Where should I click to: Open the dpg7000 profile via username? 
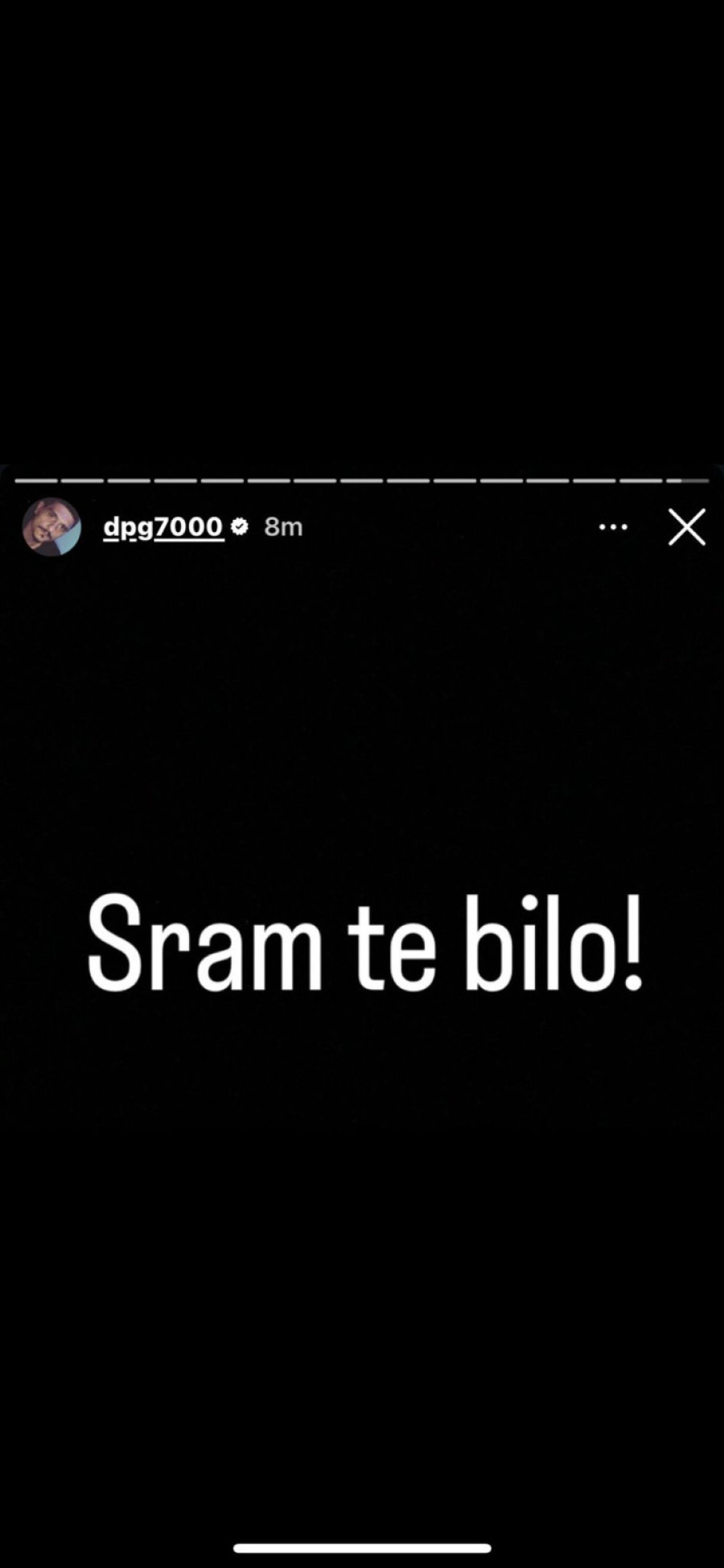[x=162, y=526]
